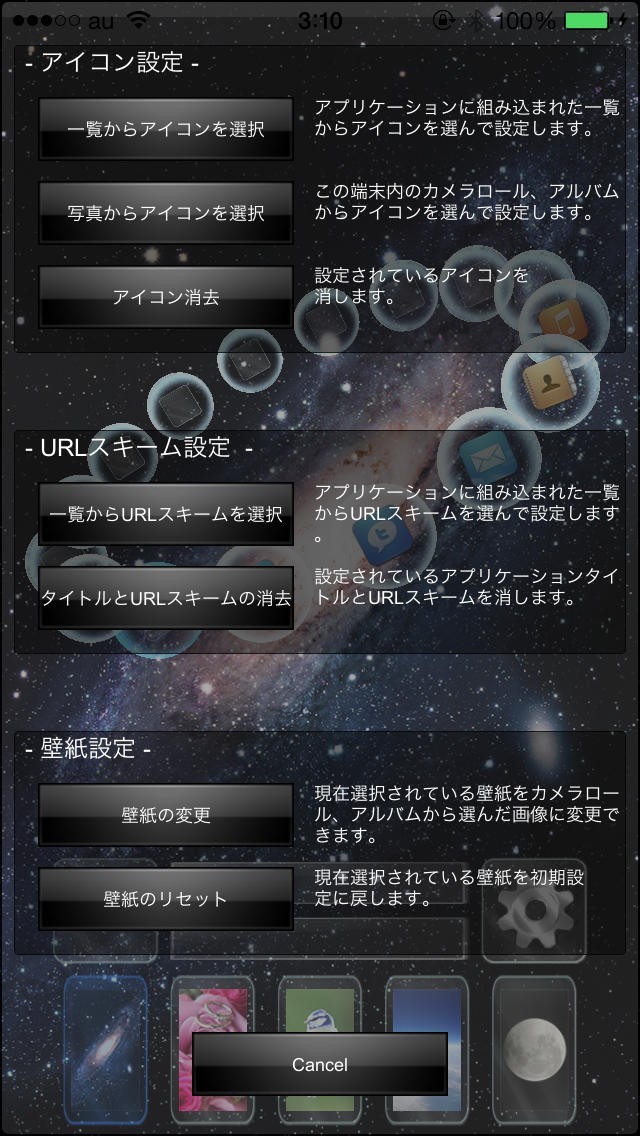
Task: Select 一覧からURLスキームを選択 button
Action: pyautogui.click(x=166, y=514)
